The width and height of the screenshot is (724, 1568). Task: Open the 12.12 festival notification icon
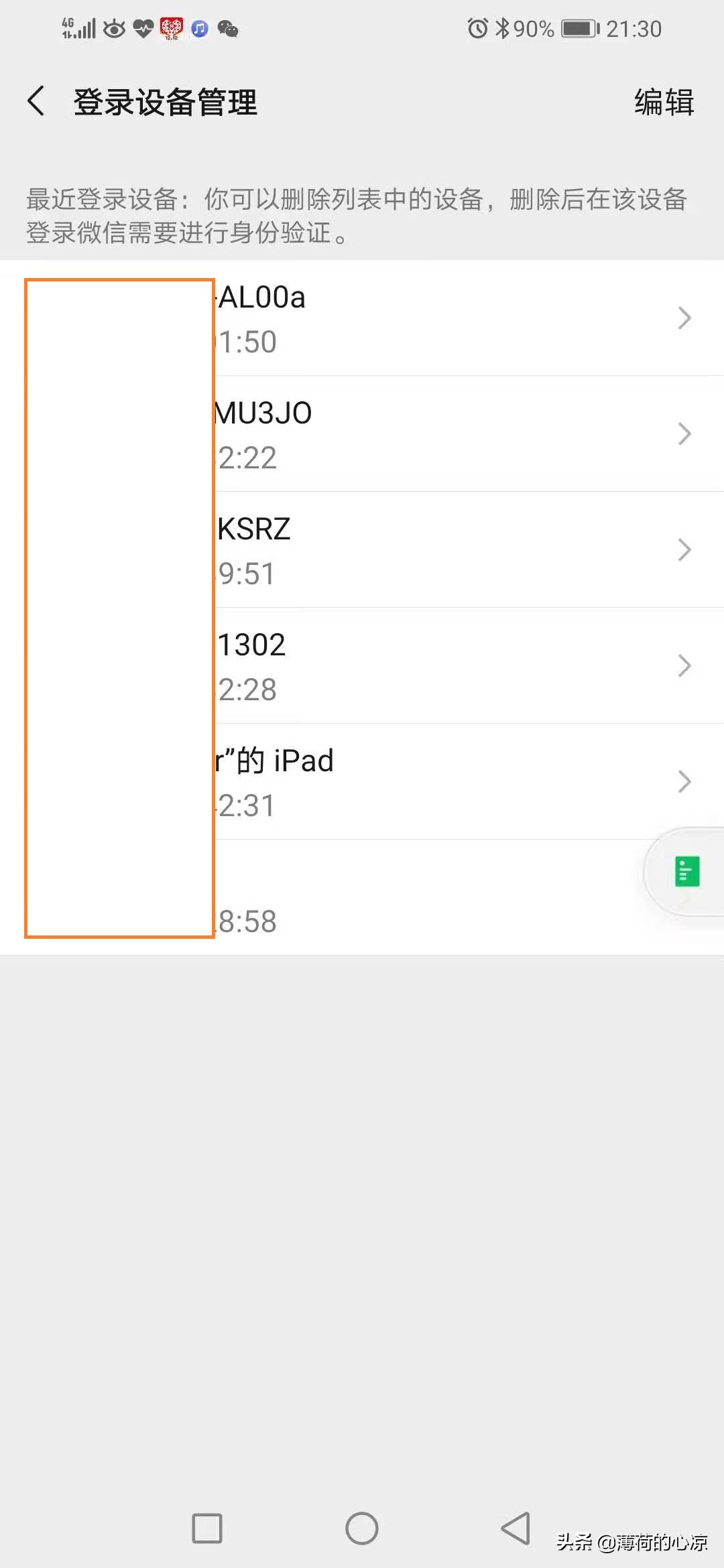(x=171, y=29)
